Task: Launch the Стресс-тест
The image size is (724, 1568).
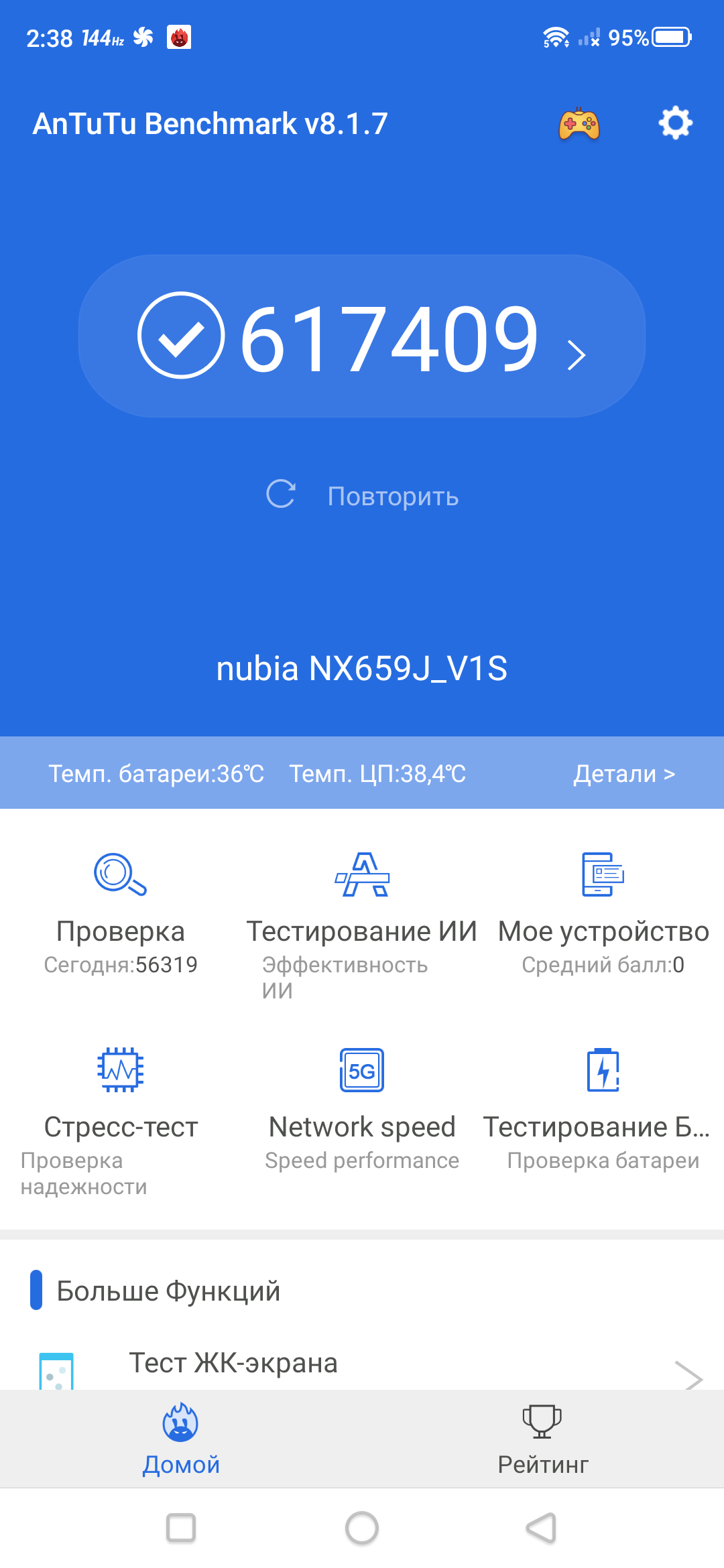Action: pyautogui.click(x=121, y=1106)
